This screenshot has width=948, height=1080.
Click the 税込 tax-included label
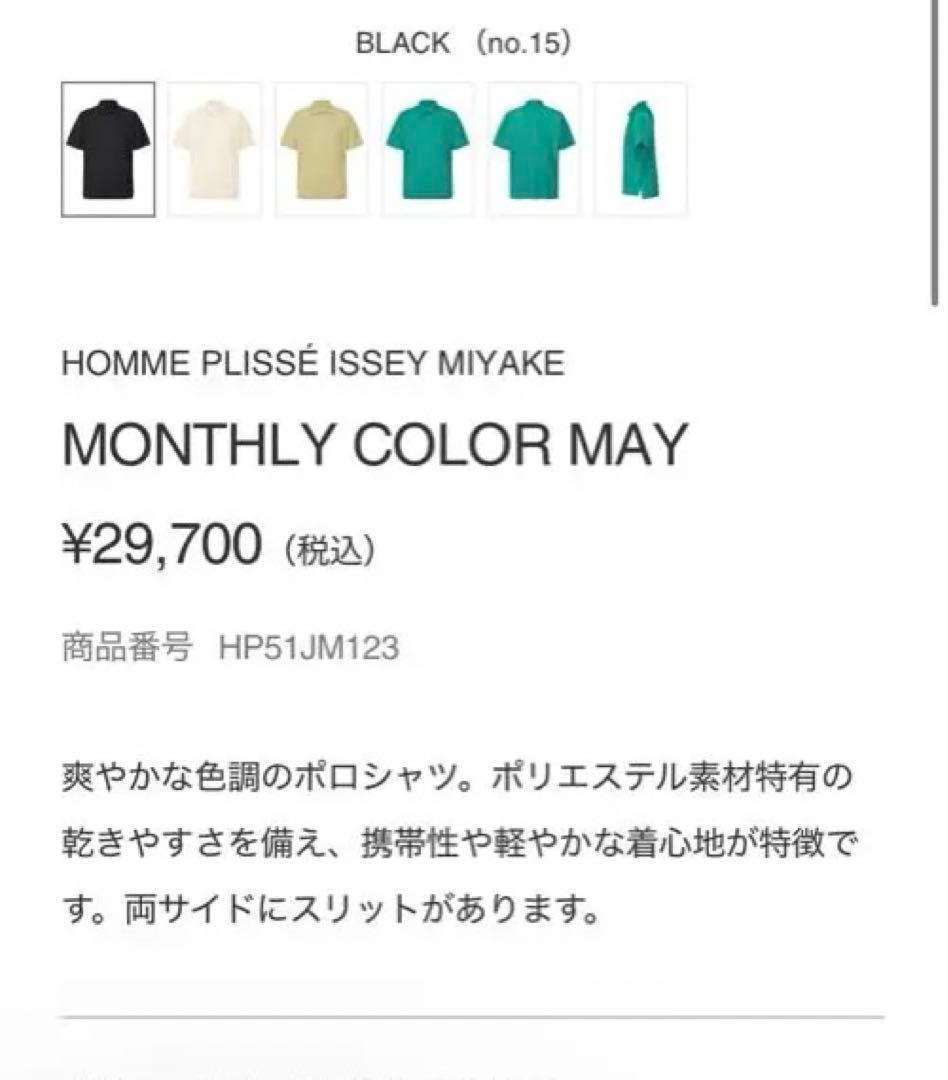coord(328,547)
